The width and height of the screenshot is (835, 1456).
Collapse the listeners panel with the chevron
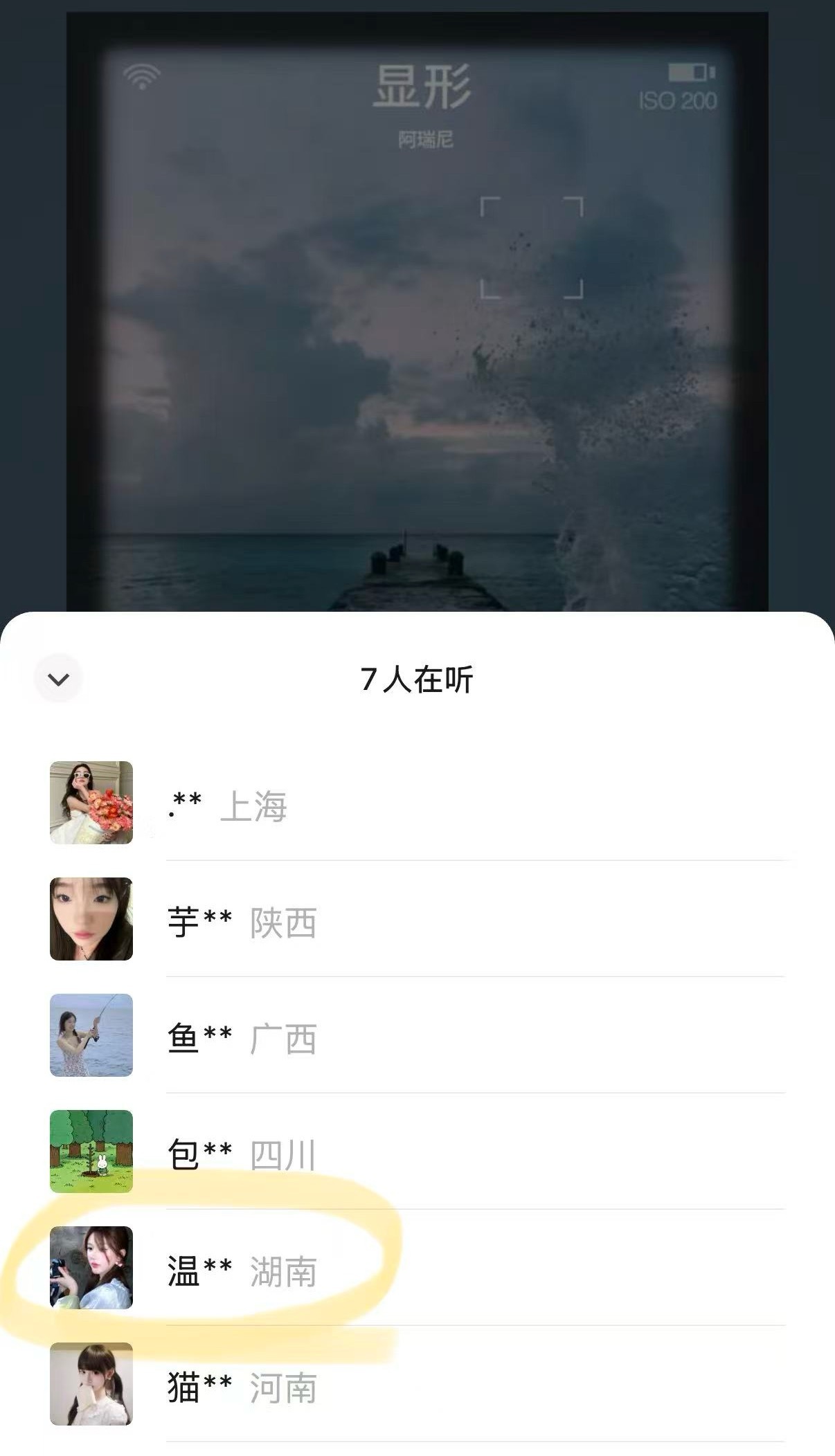pyautogui.click(x=59, y=678)
